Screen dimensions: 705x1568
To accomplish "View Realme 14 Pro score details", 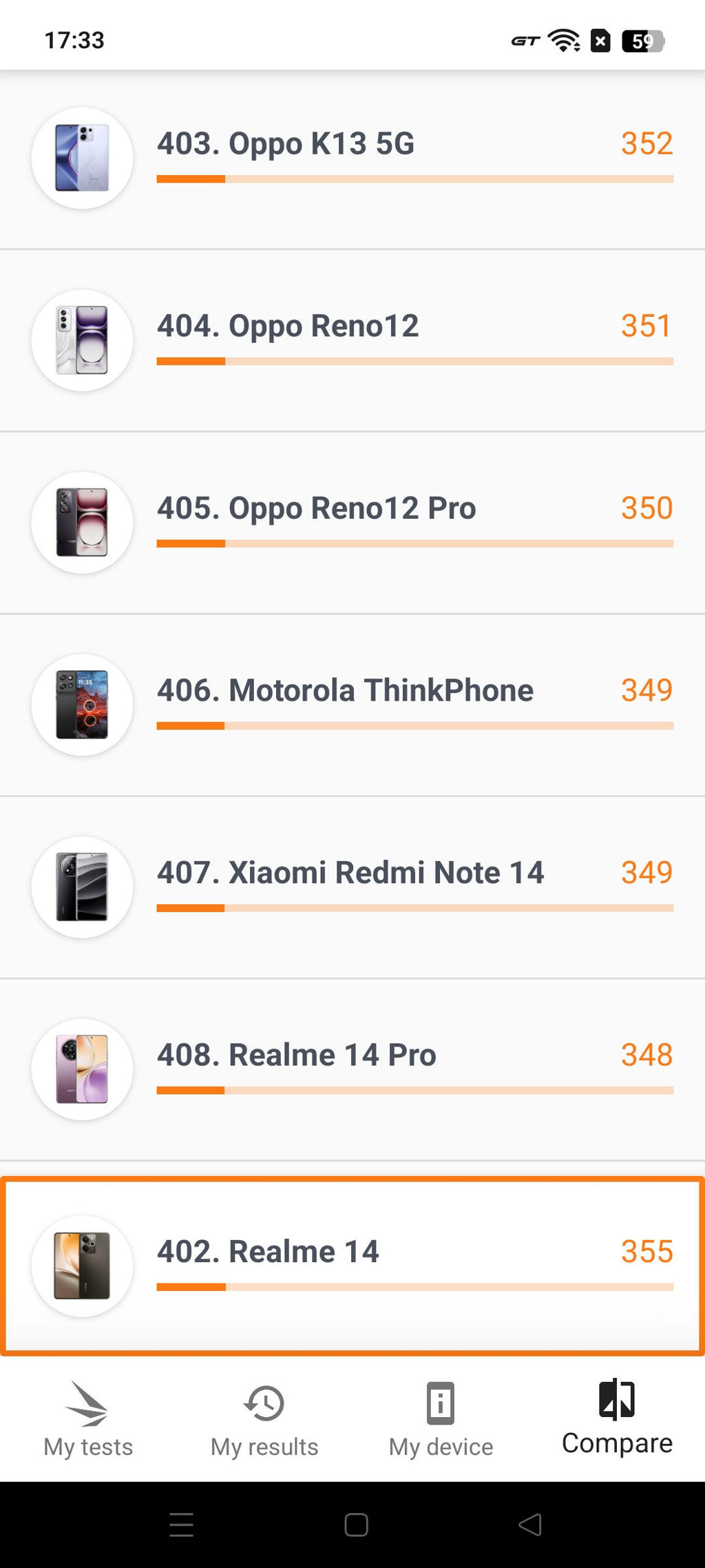I will coord(352,1069).
